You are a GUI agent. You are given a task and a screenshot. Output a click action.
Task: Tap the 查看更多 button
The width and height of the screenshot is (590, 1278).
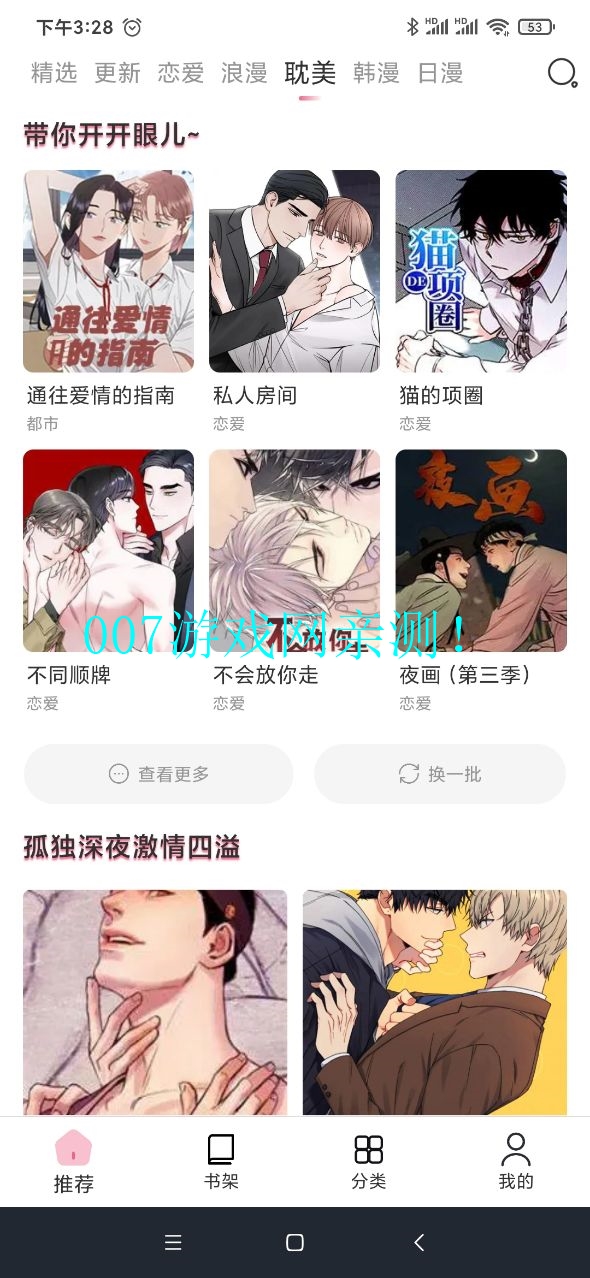[158, 774]
